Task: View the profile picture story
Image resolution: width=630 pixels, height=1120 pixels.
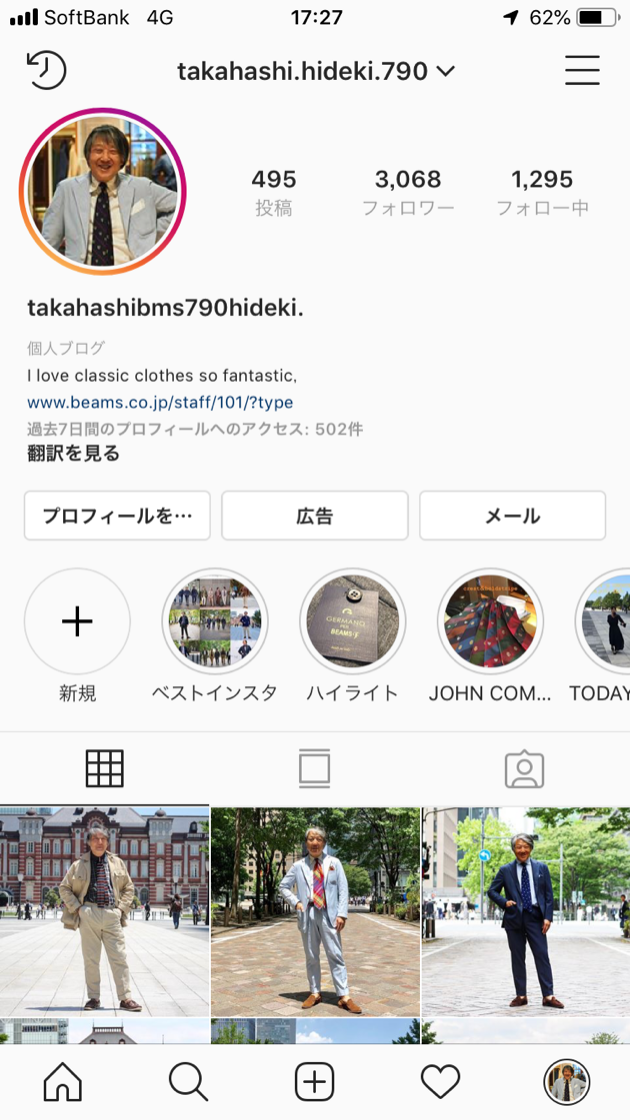Action: 103,191
